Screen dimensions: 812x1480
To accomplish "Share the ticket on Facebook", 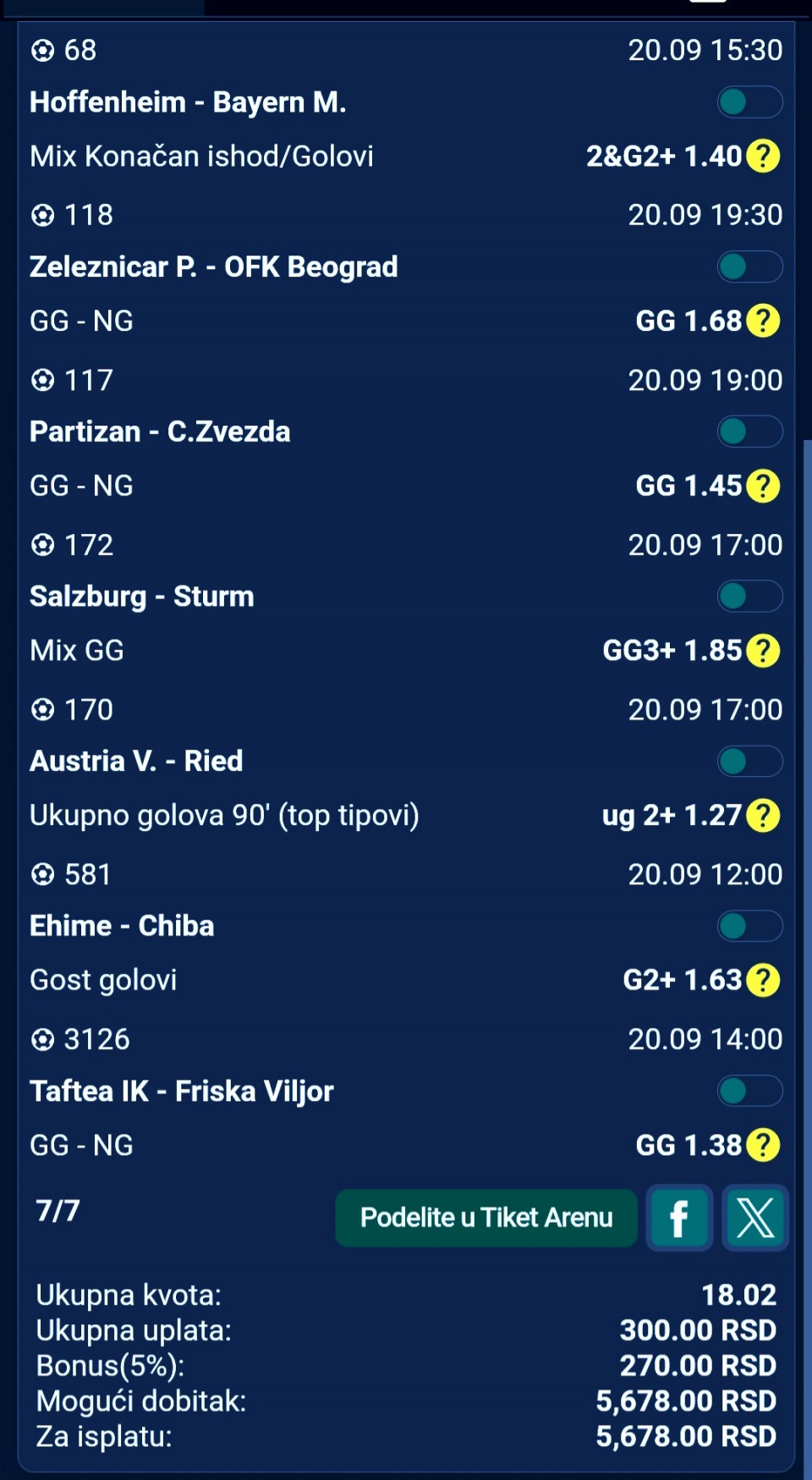I will pyautogui.click(x=679, y=1219).
